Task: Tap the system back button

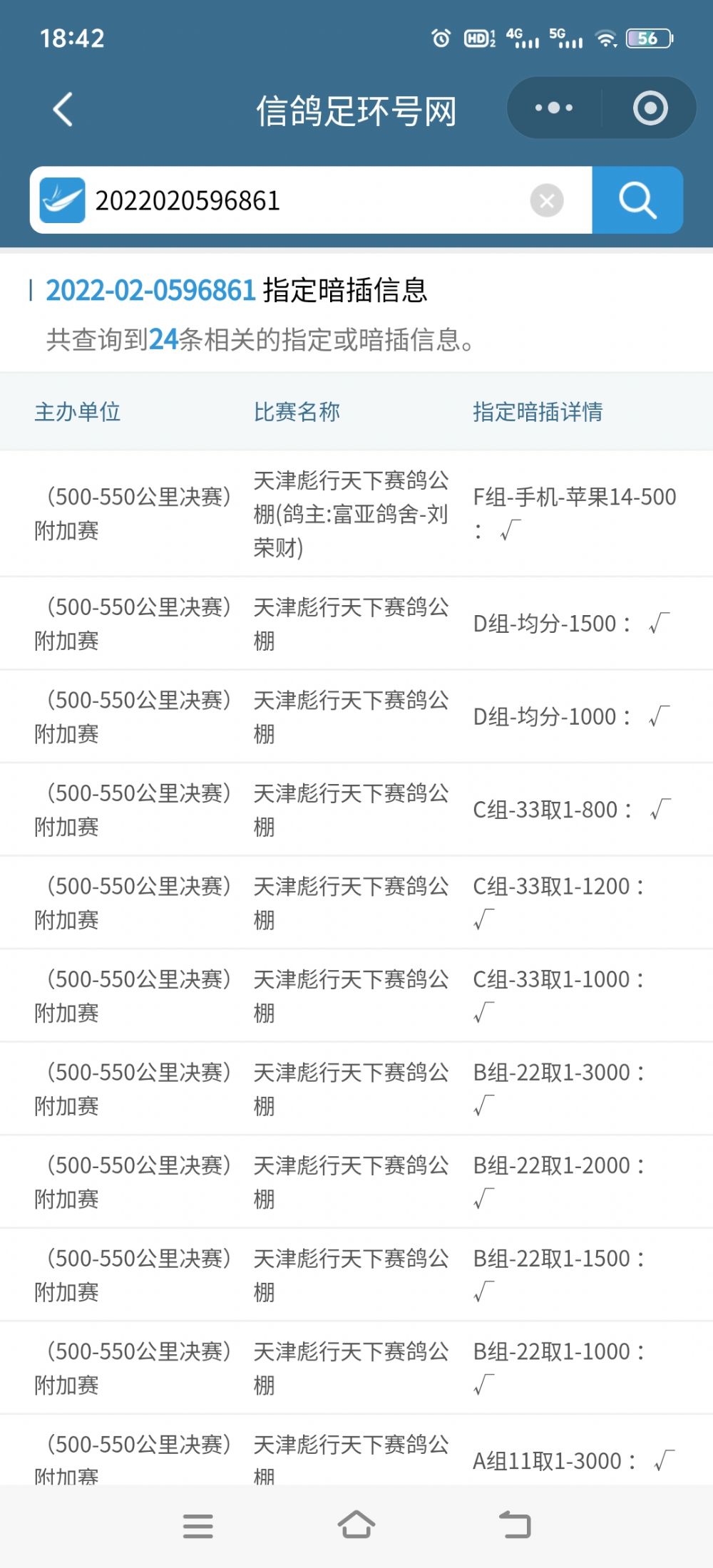Action: click(515, 1526)
